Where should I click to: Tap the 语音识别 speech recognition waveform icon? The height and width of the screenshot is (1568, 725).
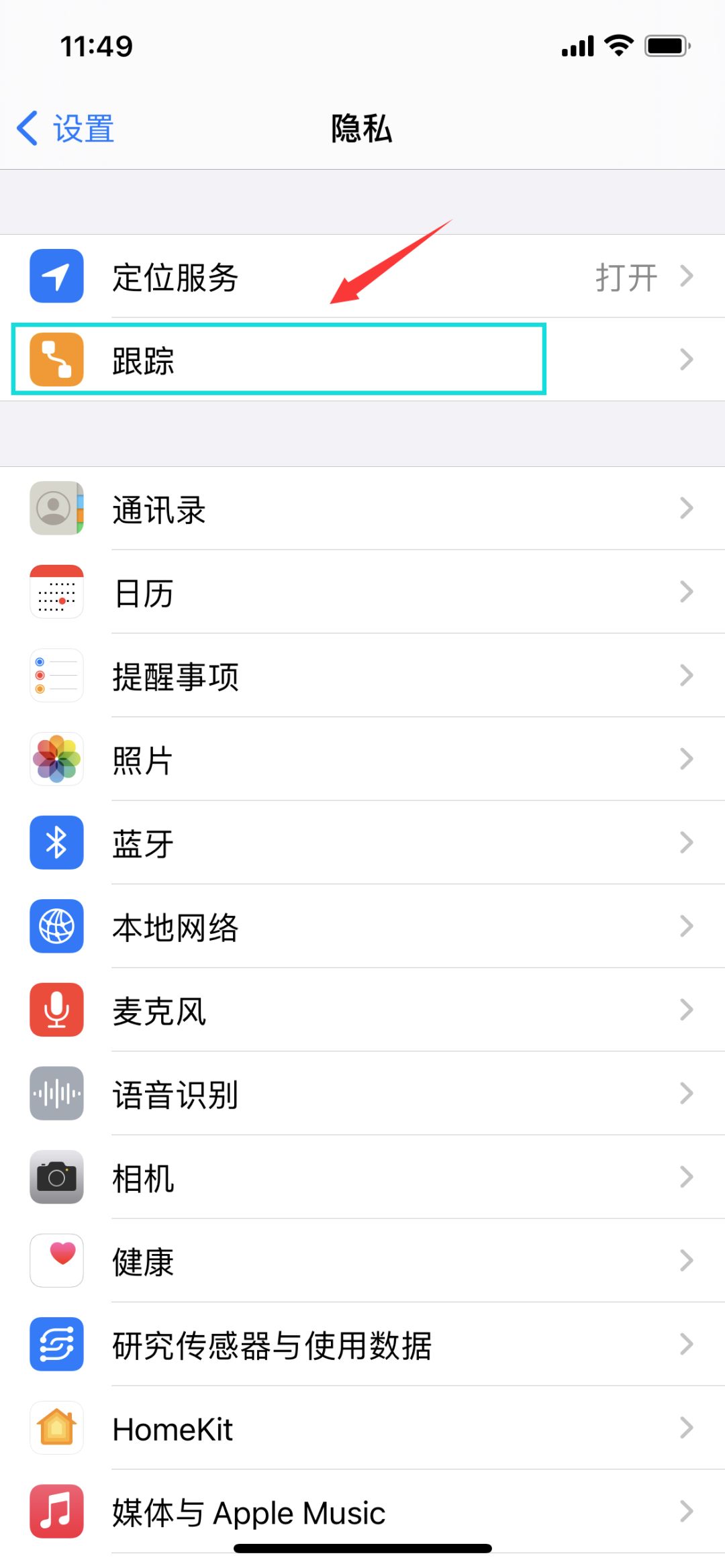tap(56, 1093)
